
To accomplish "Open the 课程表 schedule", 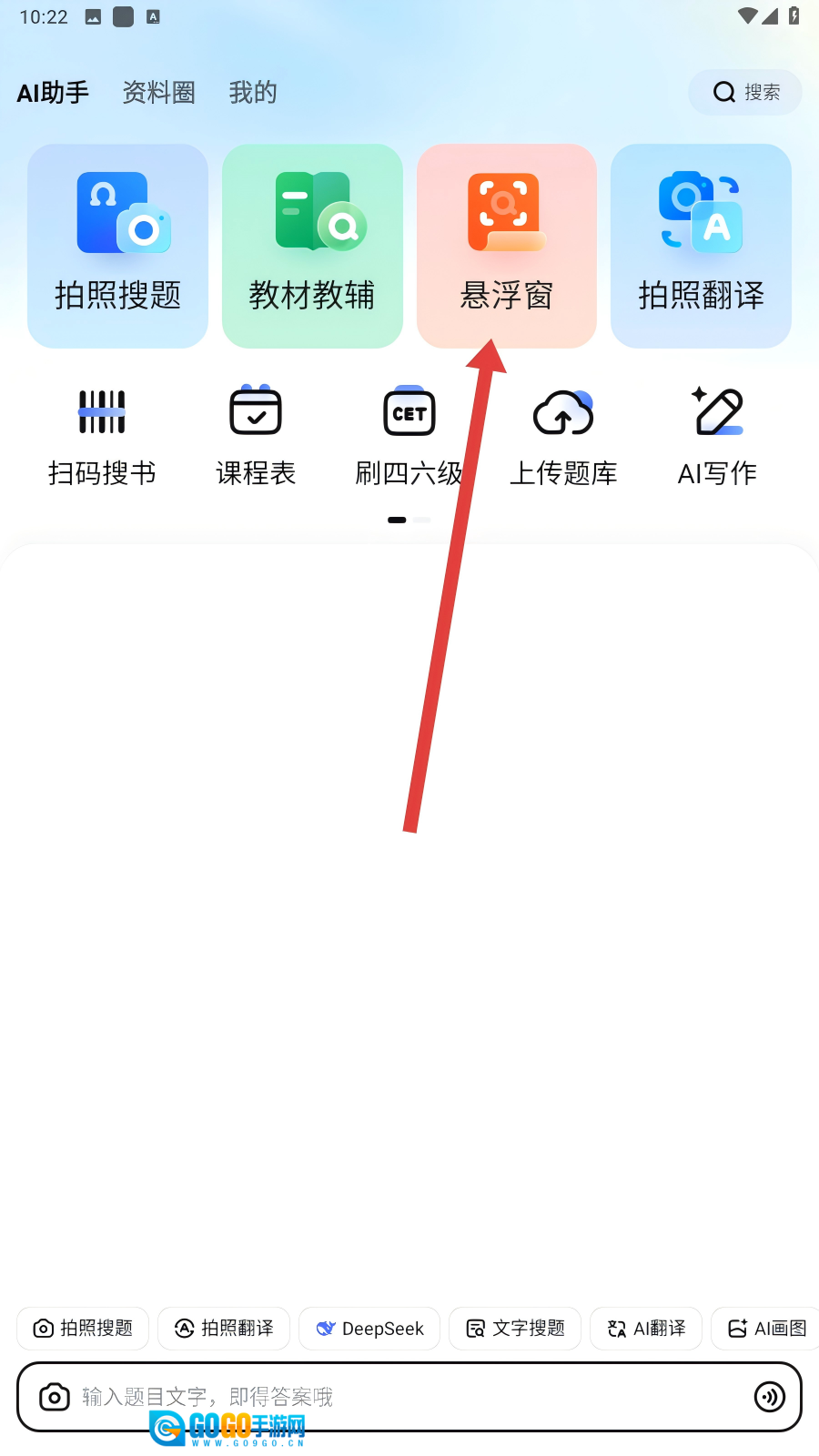I will coord(256,435).
